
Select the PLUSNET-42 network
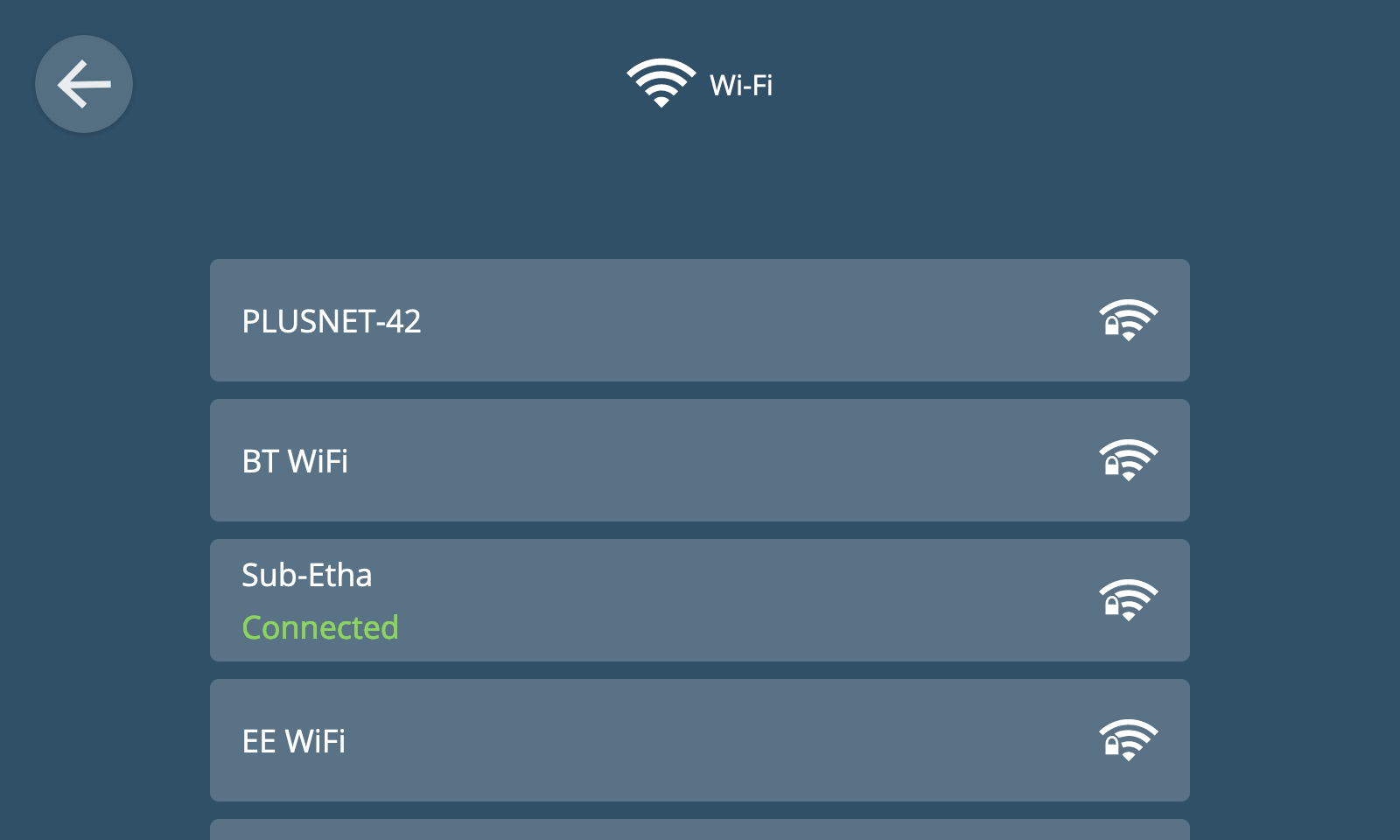tap(700, 320)
